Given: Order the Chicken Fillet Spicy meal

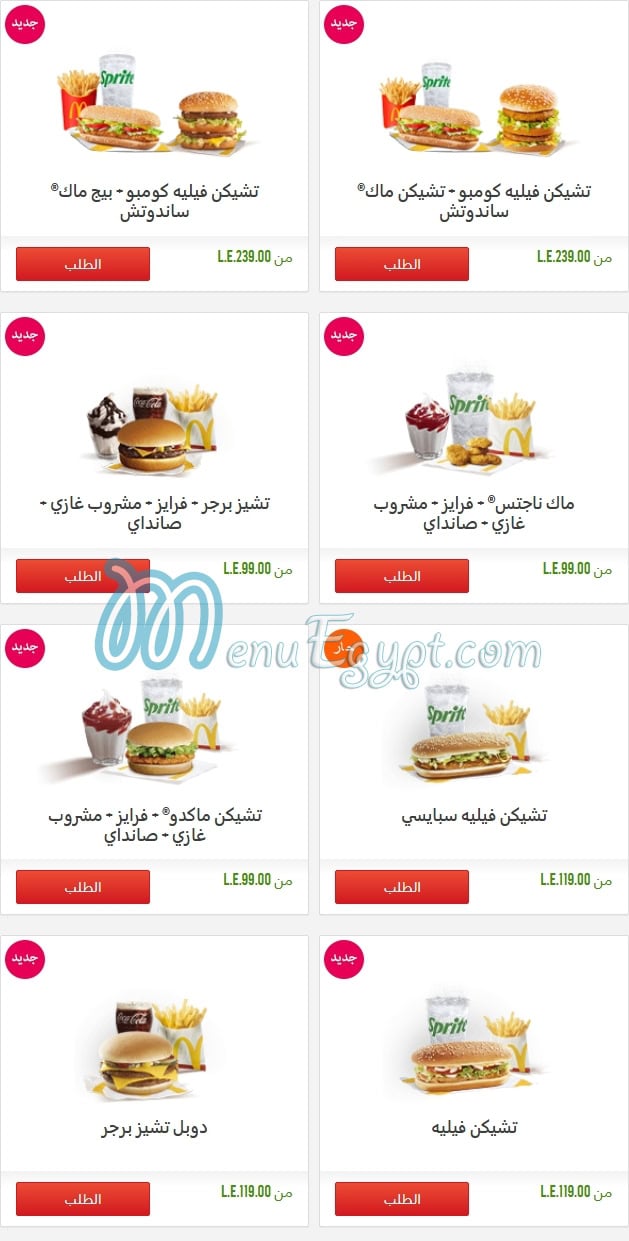Looking at the screenshot, I should point(401,887).
